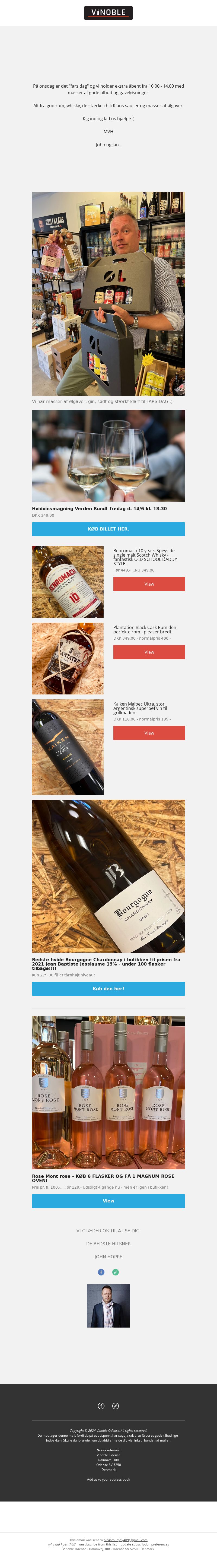
Task: Open the white wine tasting glasses photo
Action: coord(108,455)
